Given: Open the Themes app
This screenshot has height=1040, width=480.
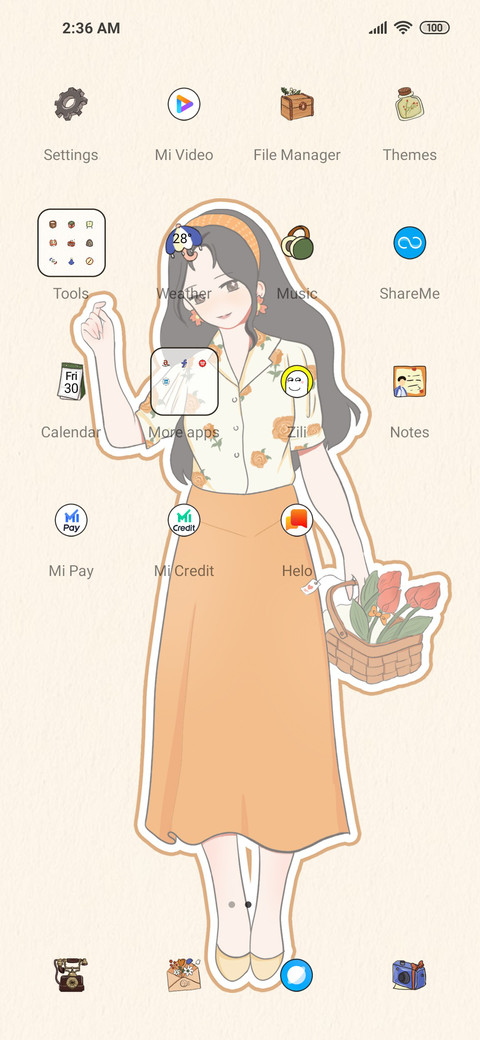Looking at the screenshot, I should (x=410, y=105).
